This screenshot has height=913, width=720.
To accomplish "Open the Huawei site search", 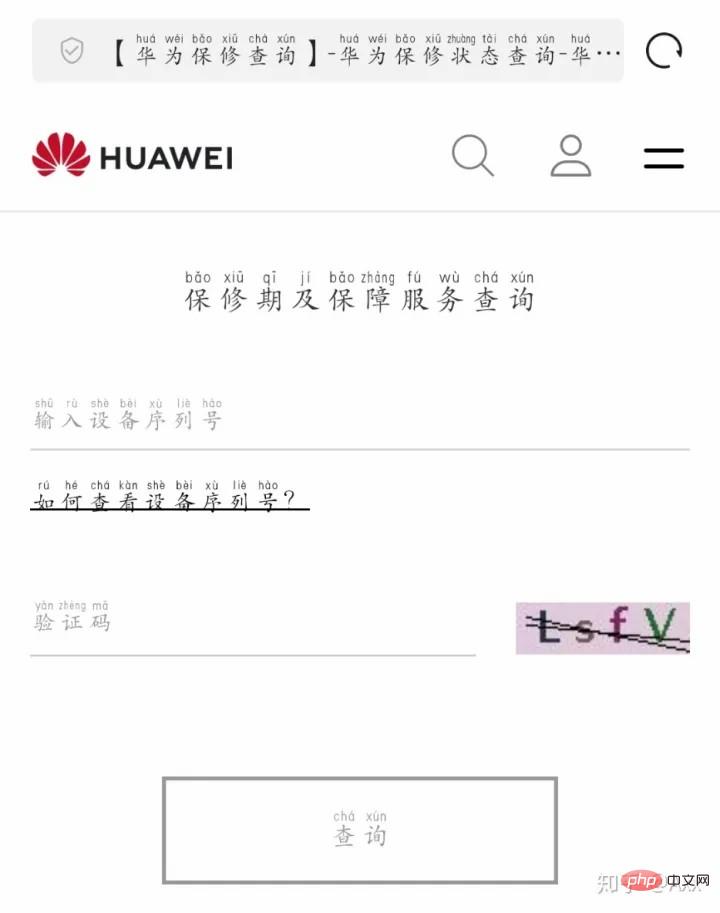I will click(x=473, y=157).
